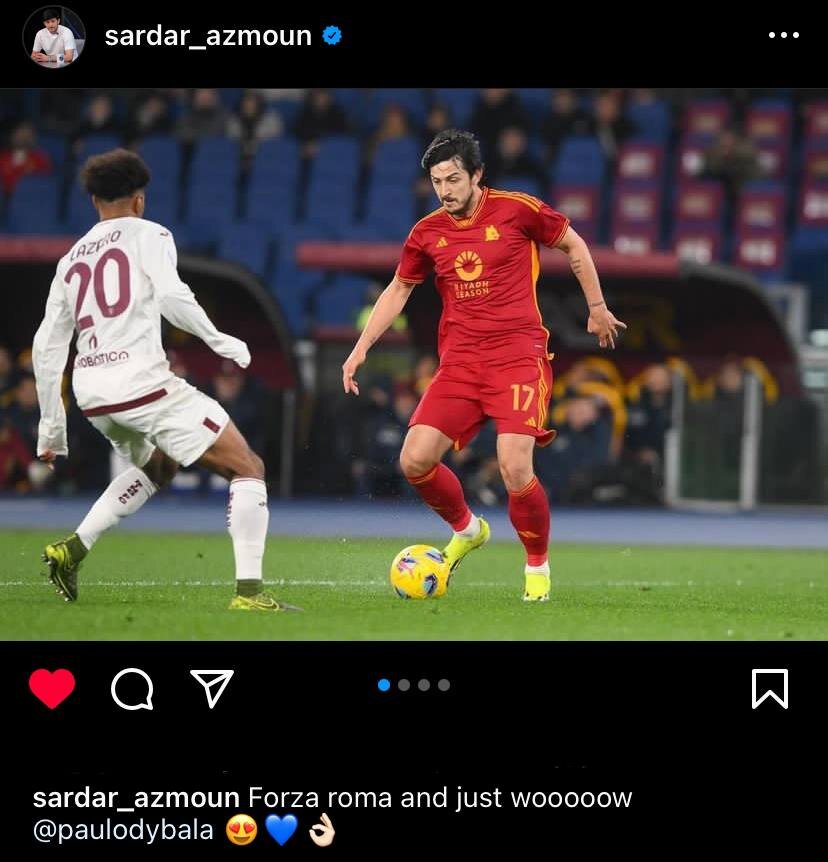Share the post via paper plane icon
Viewport: 828px width, 862px height.
pyautogui.click(x=212, y=688)
